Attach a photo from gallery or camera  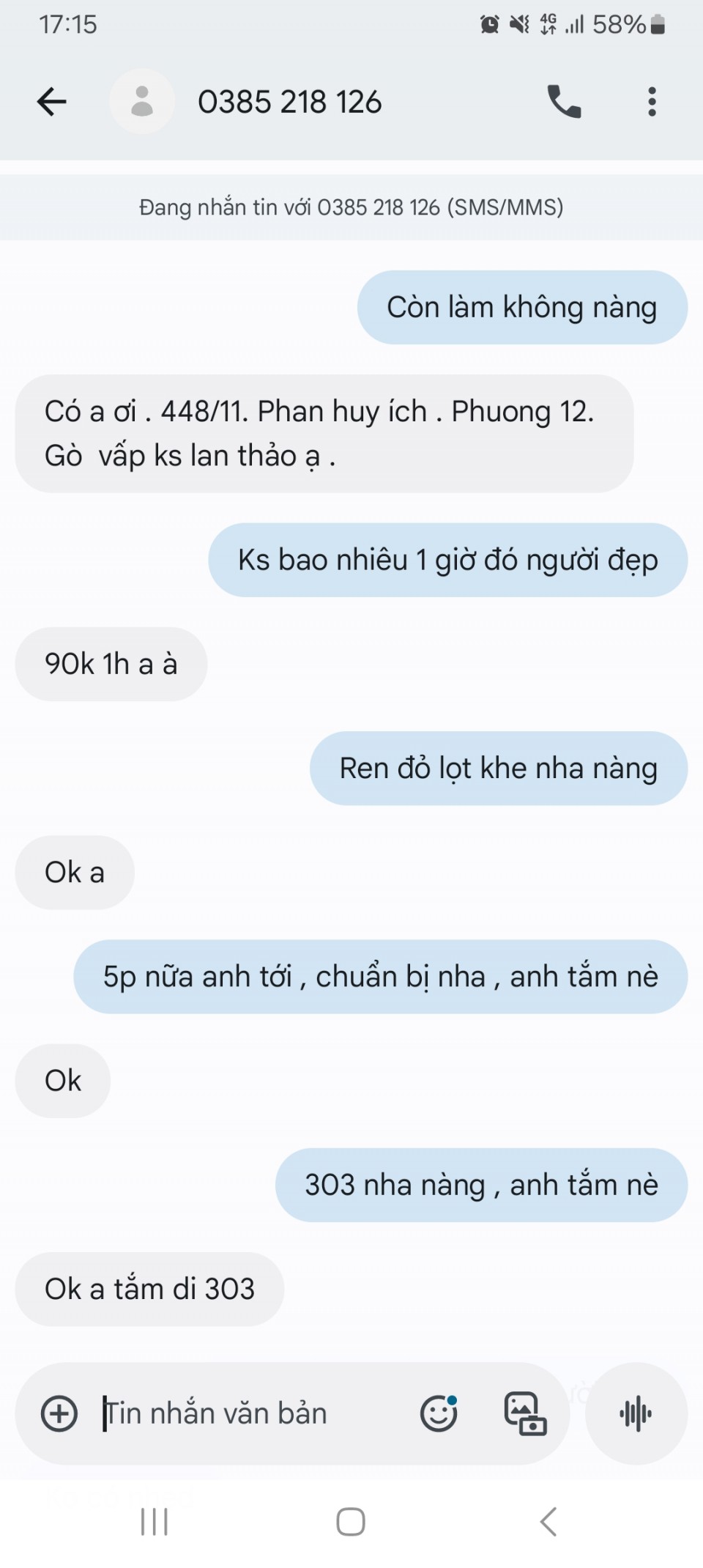pos(525,1413)
